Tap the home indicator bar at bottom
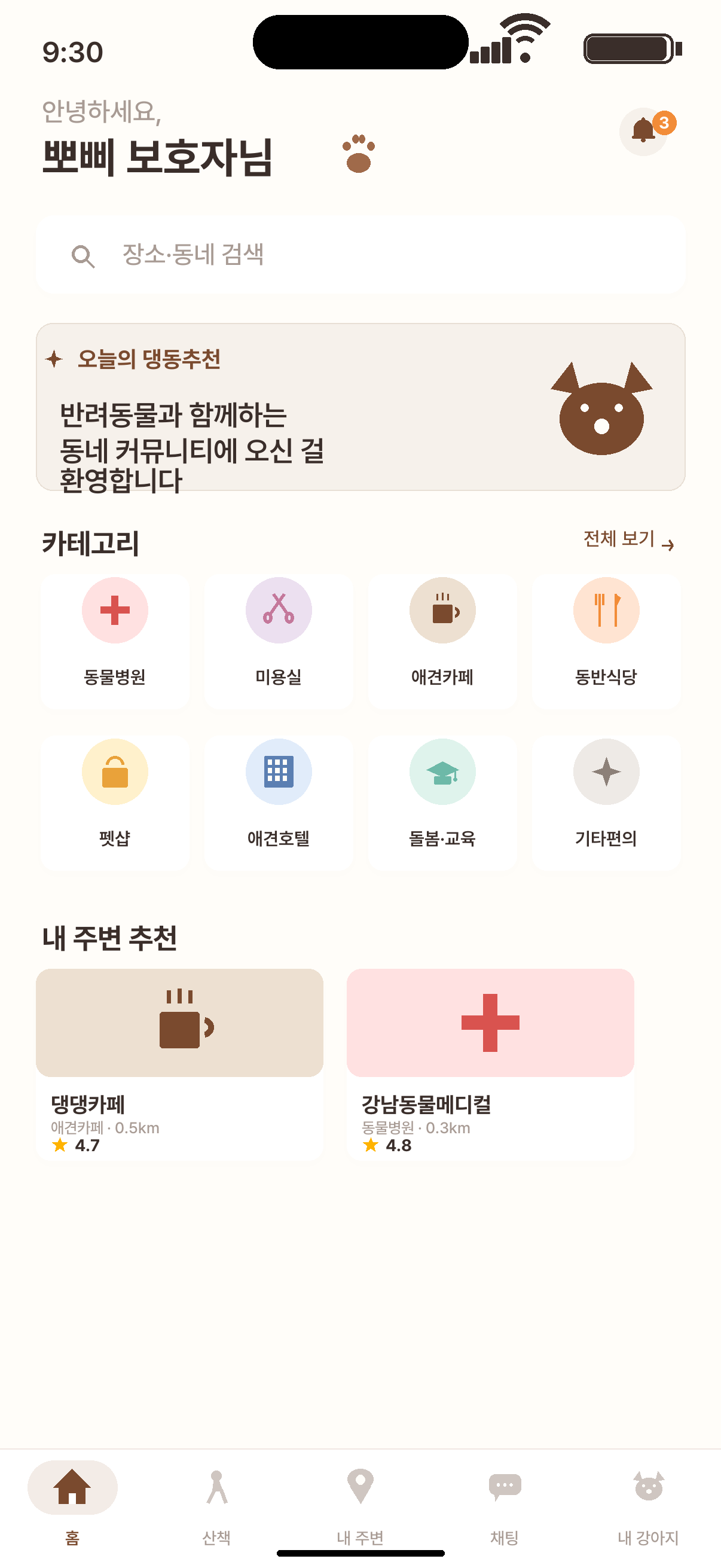 (x=360, y=1552)
